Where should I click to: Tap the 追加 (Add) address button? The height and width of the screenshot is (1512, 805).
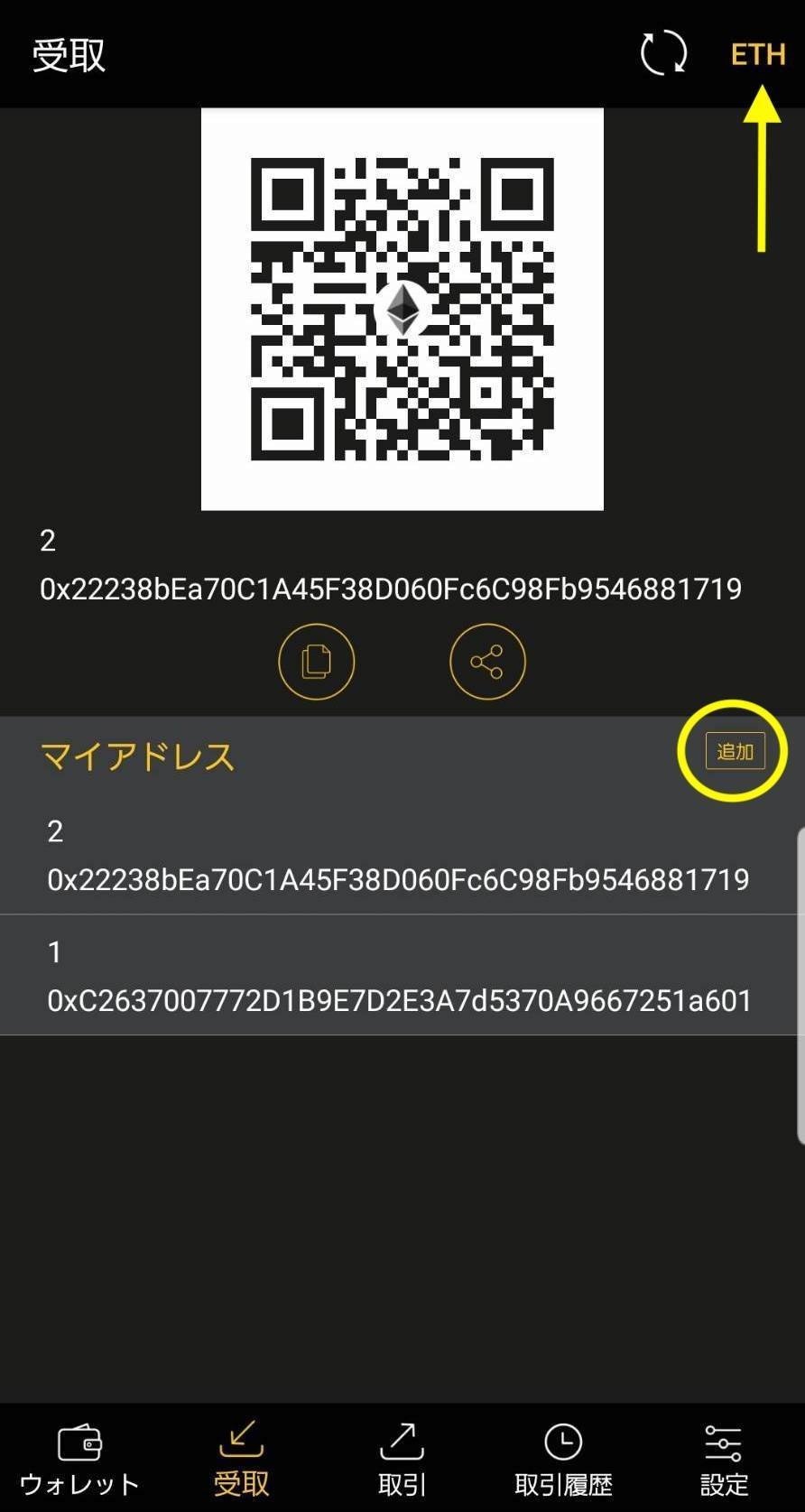pyautogui.click(x=734, y=750)
